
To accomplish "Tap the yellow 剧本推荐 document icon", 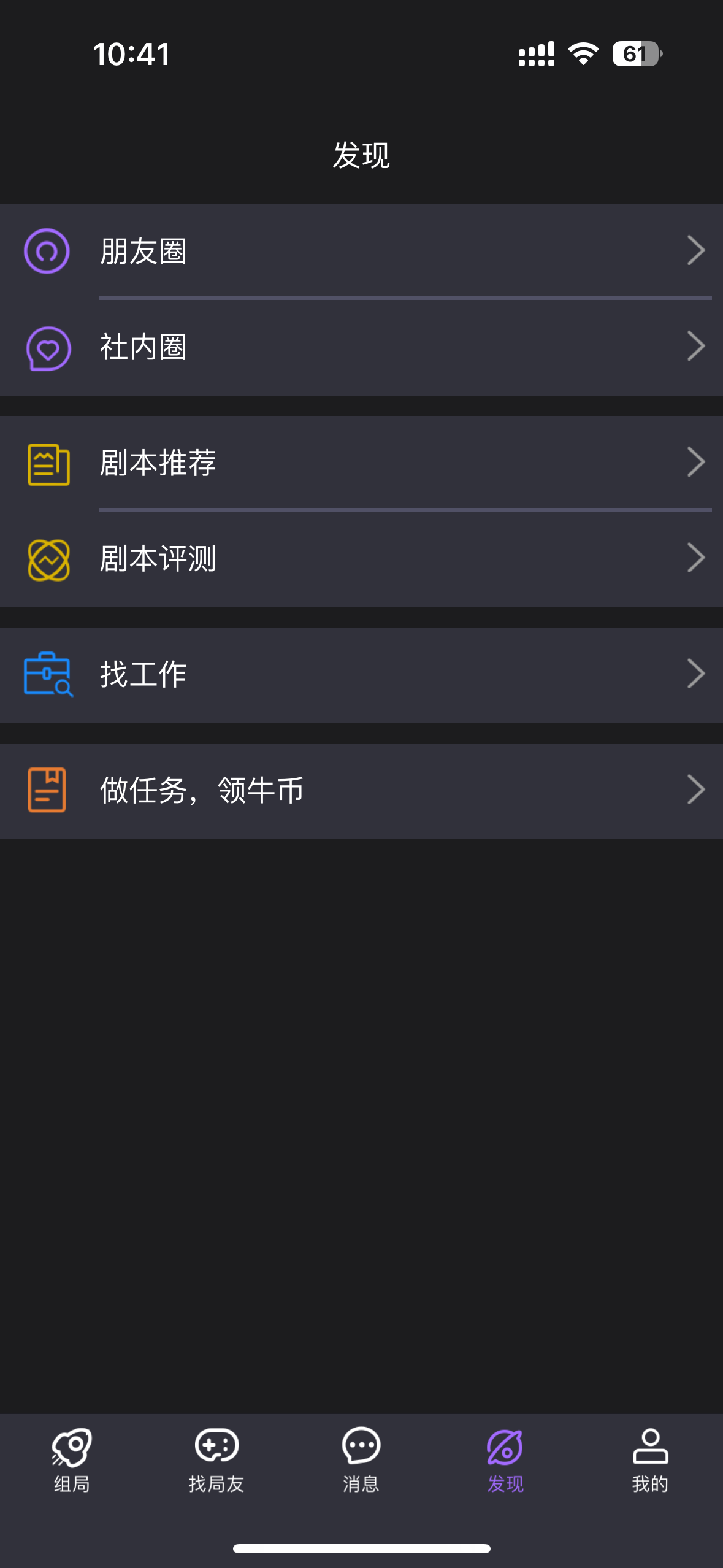I will [48, 463].
